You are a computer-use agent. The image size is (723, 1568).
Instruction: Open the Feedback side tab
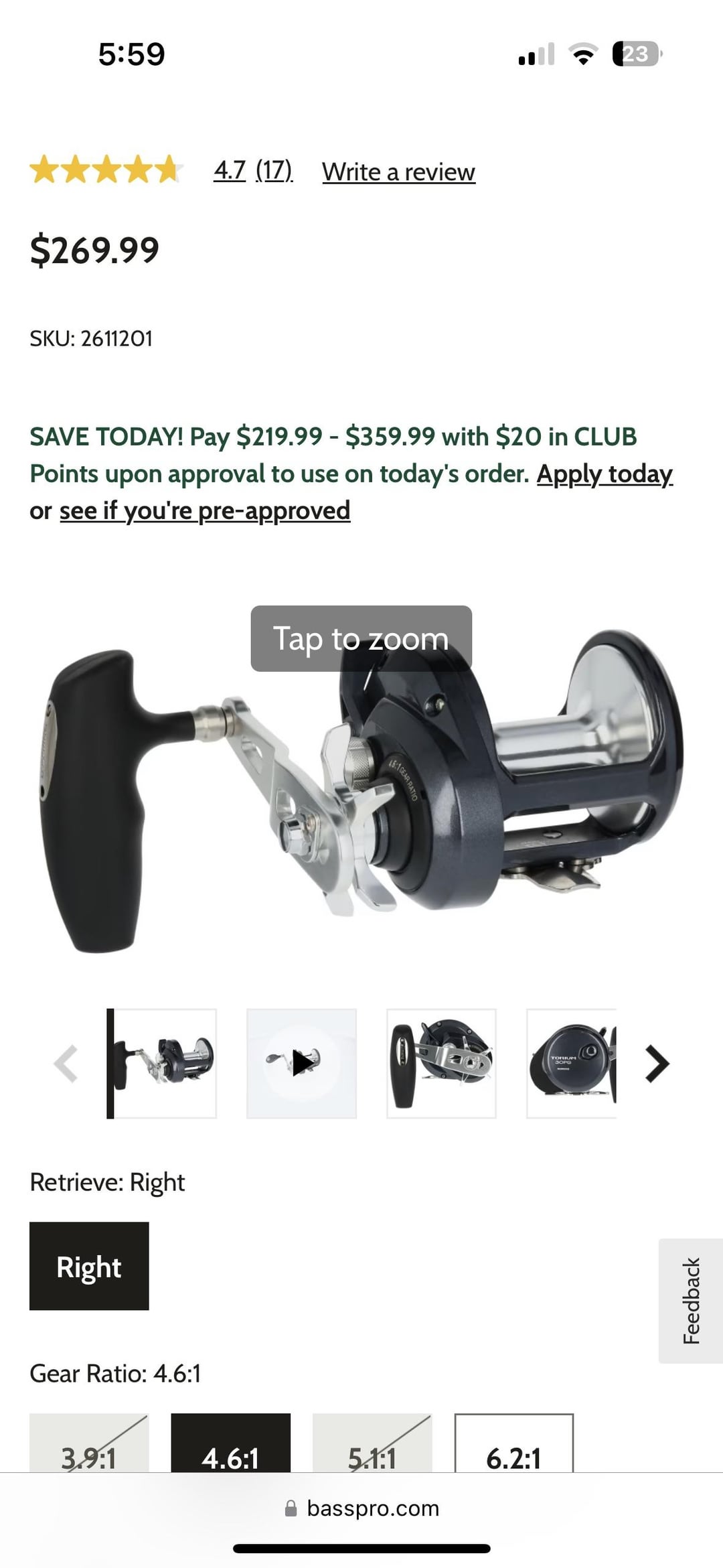click(x=691, y=1301)
